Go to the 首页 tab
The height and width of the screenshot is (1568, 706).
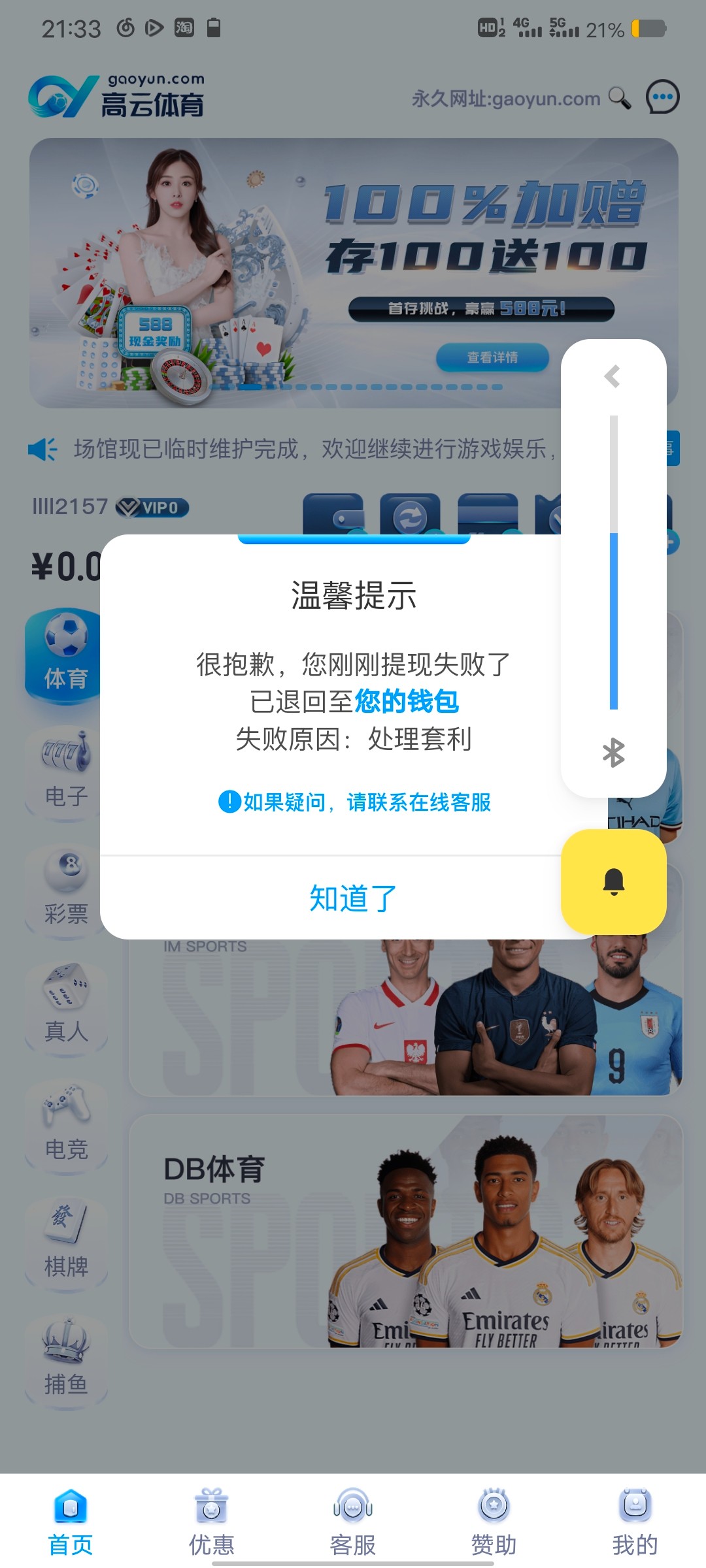tap(71, 1522)
